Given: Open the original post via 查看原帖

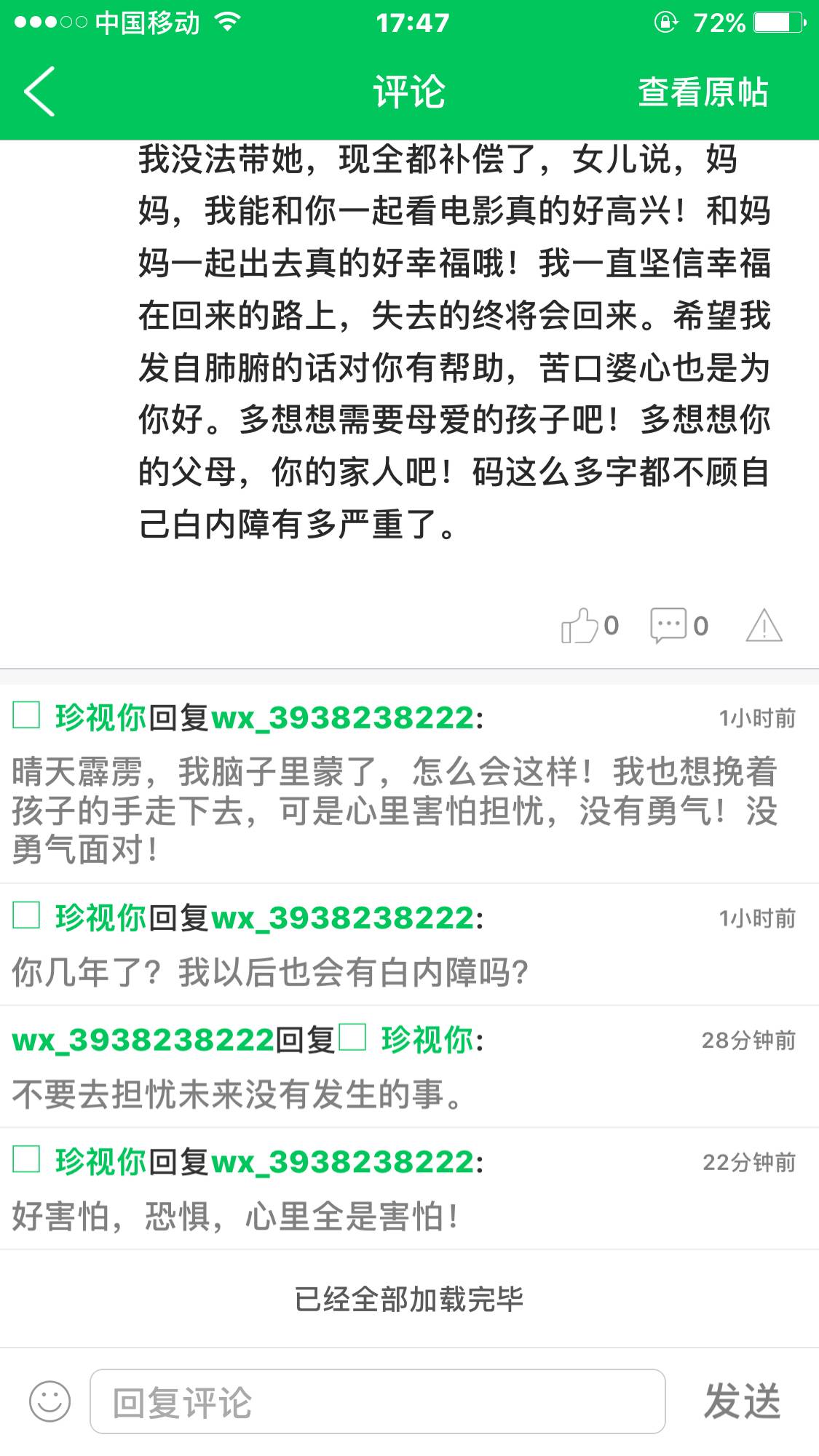Looking at the screenshot, I should (703, 92).
